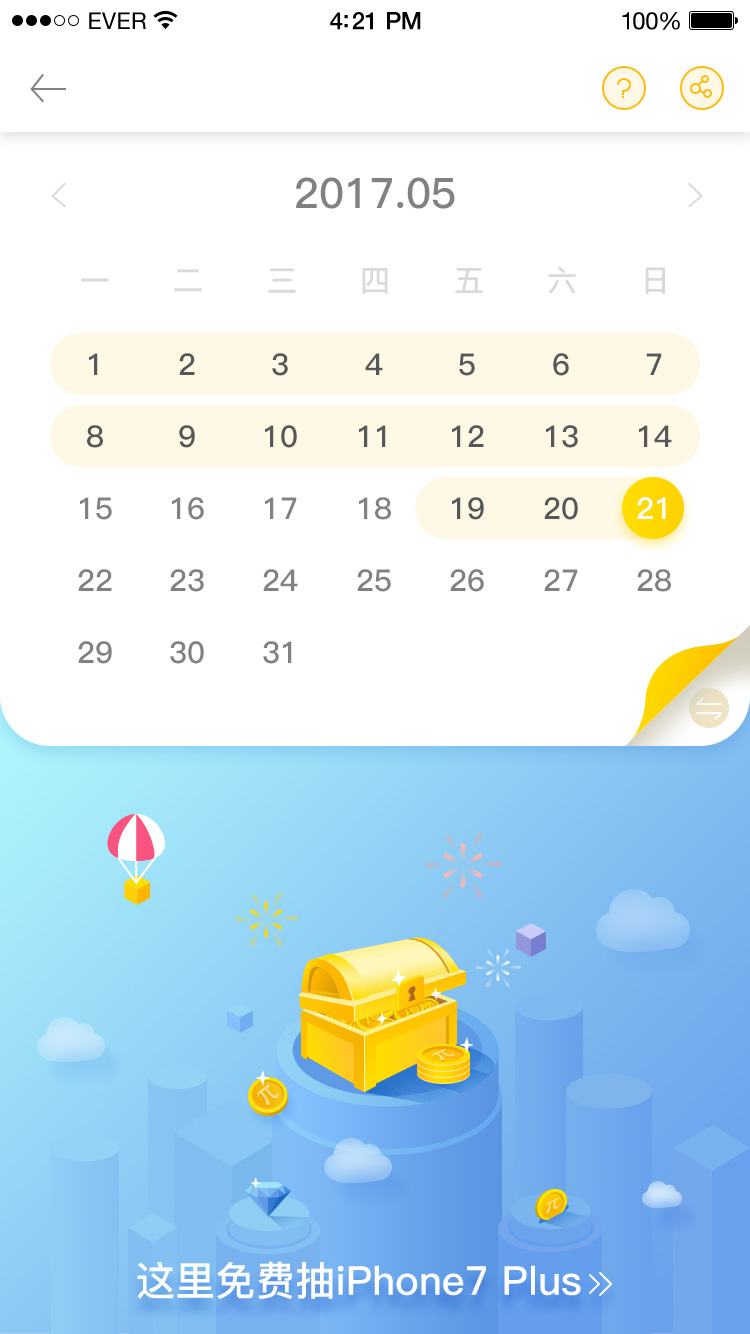
Task: Select day 31 on the calendar
Action: pyautogui.click(x=279, y=652)
